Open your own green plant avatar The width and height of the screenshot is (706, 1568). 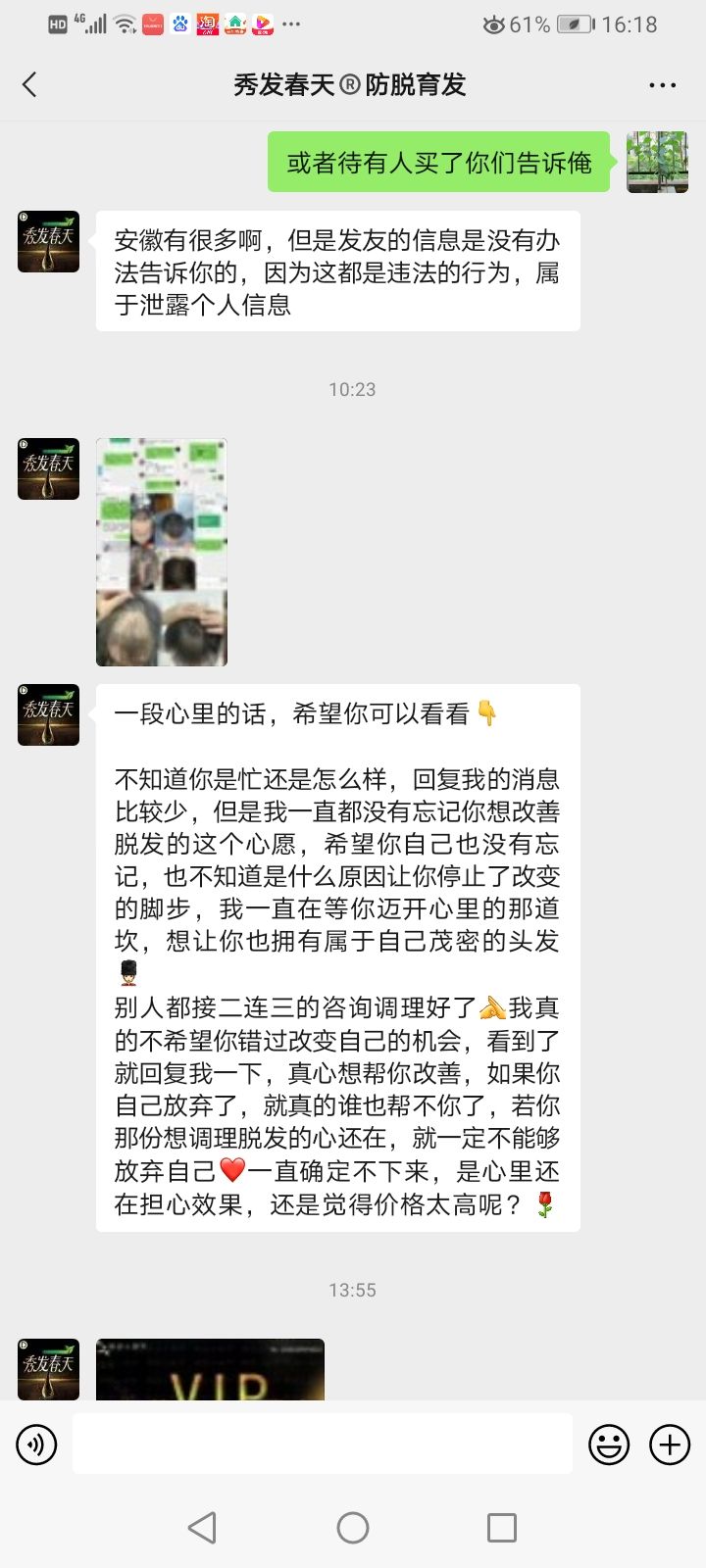pos(657,162)
